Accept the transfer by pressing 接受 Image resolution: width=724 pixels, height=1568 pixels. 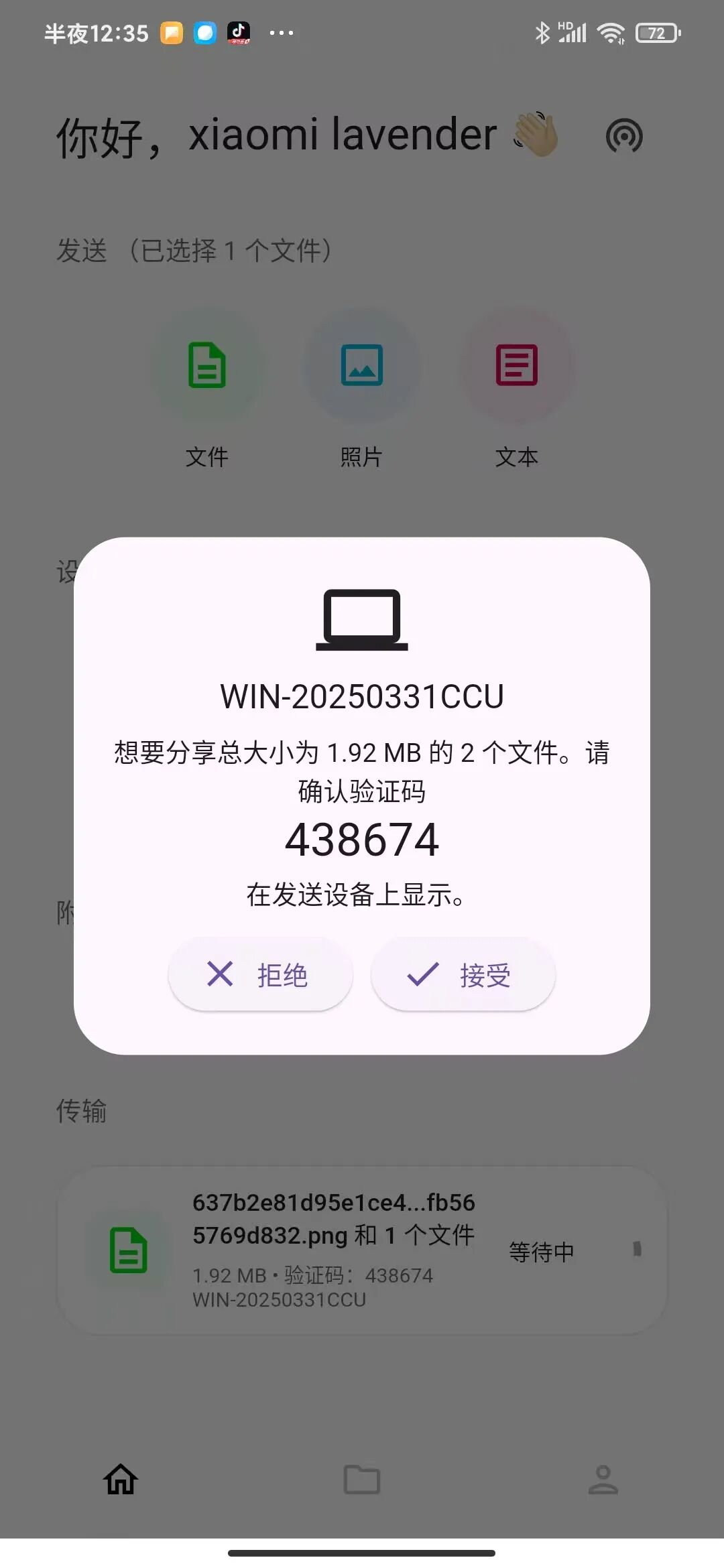tap(464, 975)
